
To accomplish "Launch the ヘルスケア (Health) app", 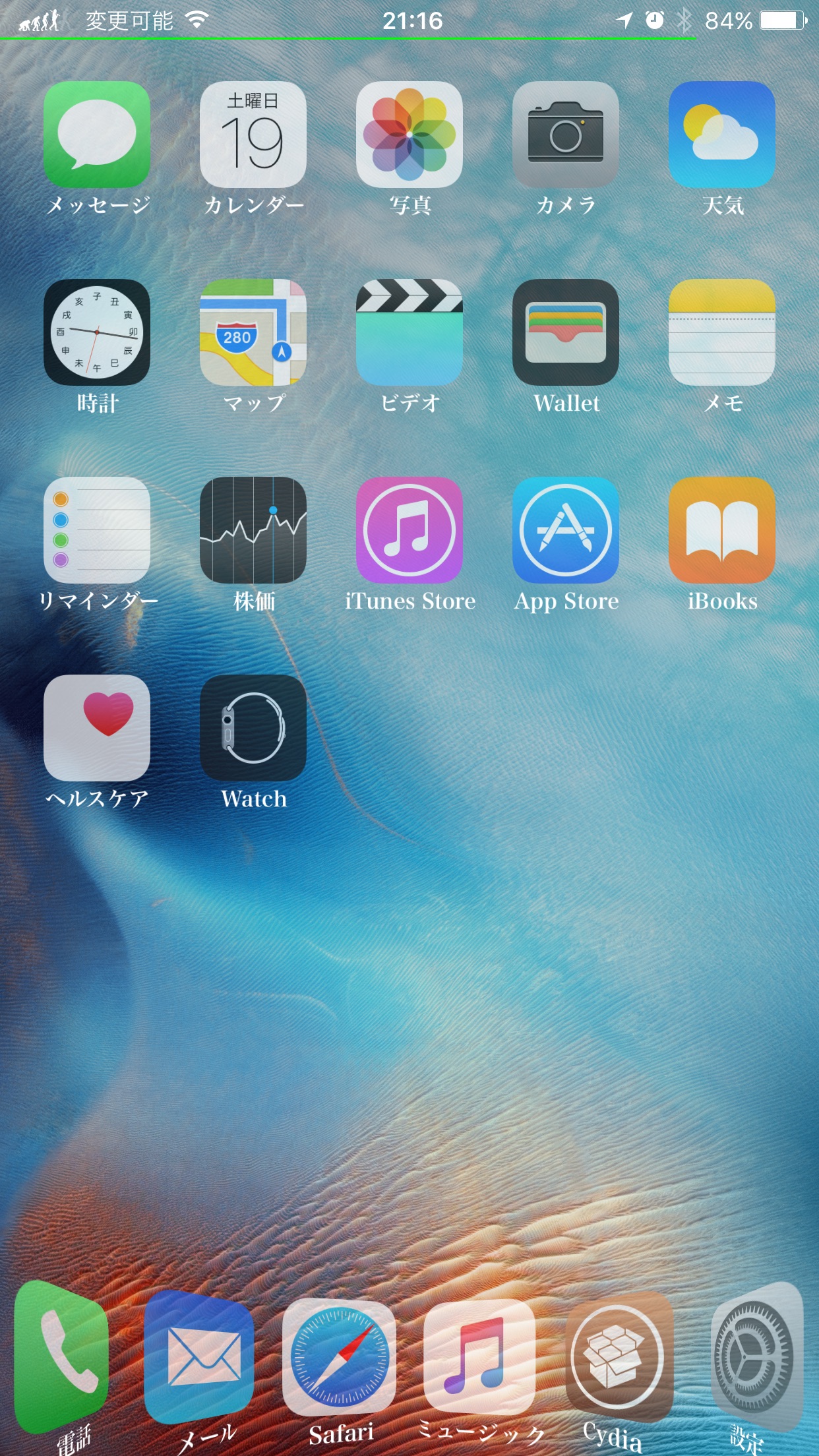I will pos(97,728).
